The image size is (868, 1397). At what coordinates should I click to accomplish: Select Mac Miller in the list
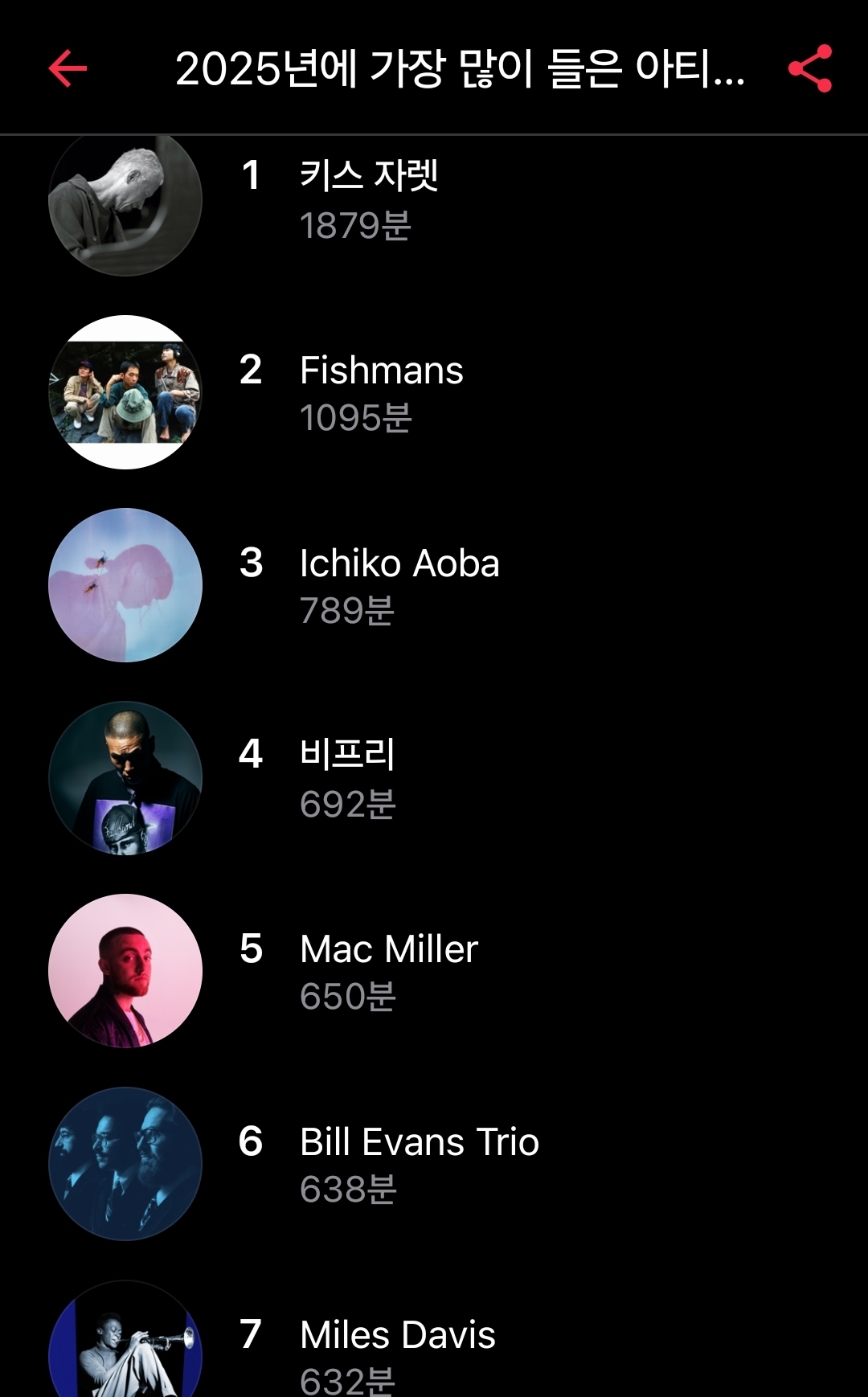click(389, 949)
